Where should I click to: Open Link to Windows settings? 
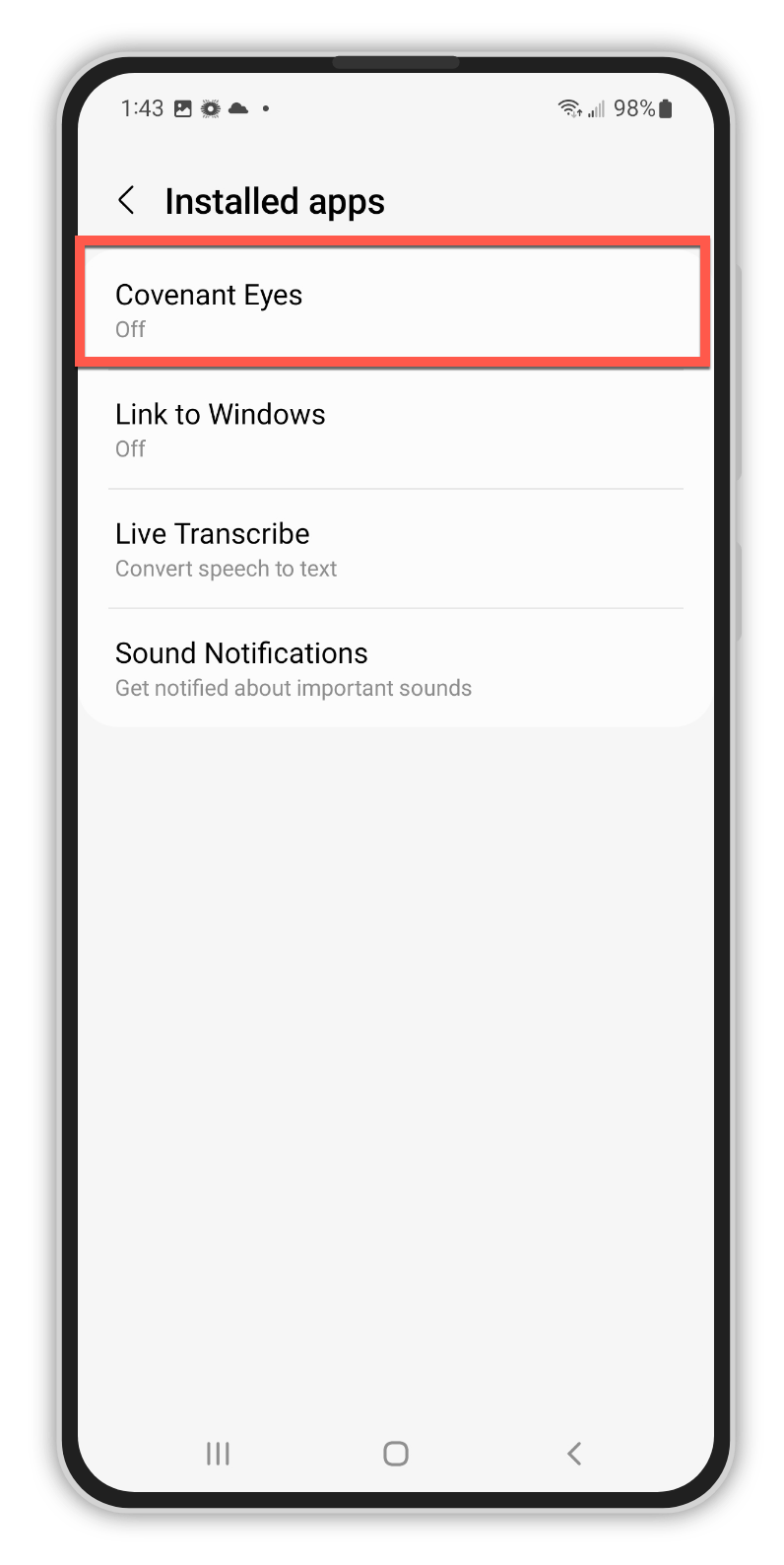pyautogui.click(x=394, y=429)
